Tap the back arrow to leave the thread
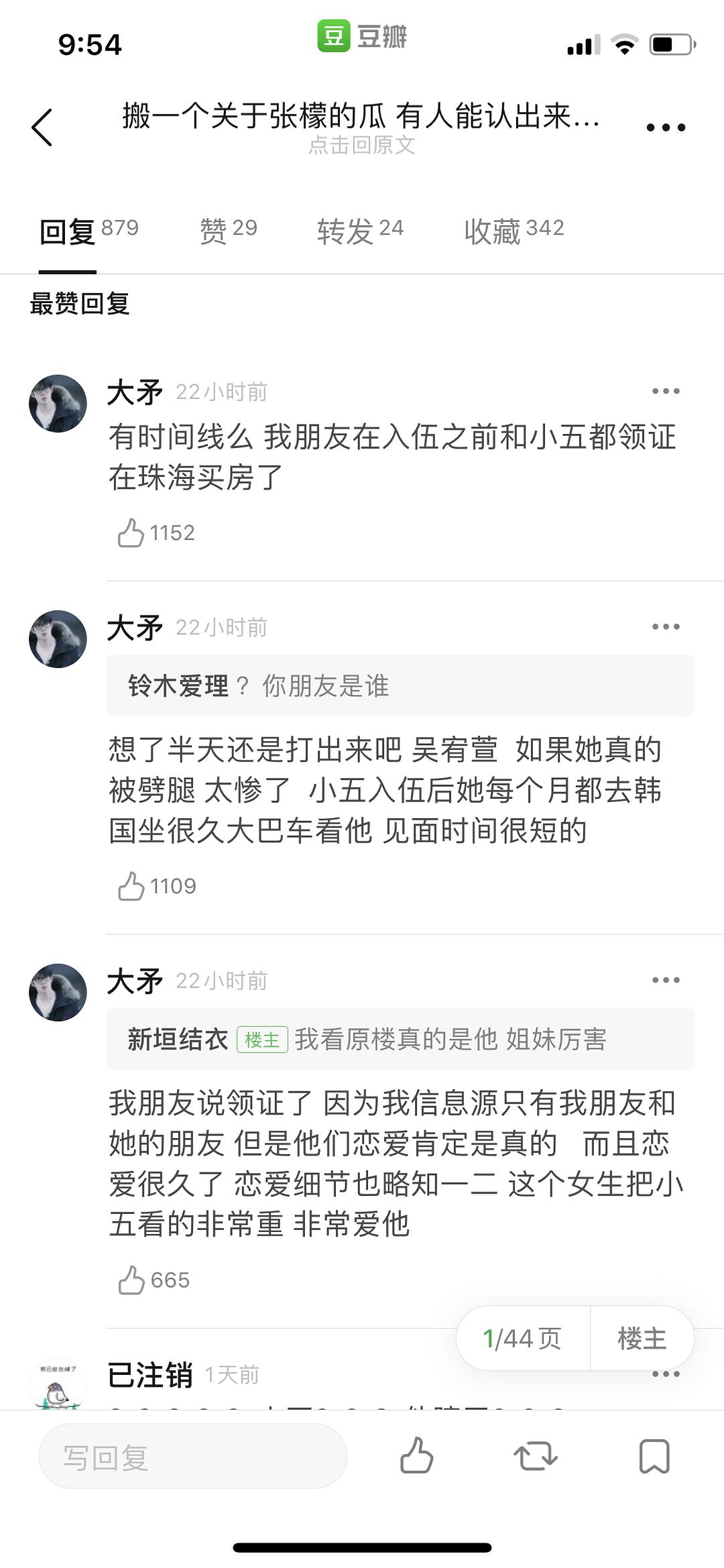Image resolution: width=724 pixels, height=1568 pixels. (43, 127)
